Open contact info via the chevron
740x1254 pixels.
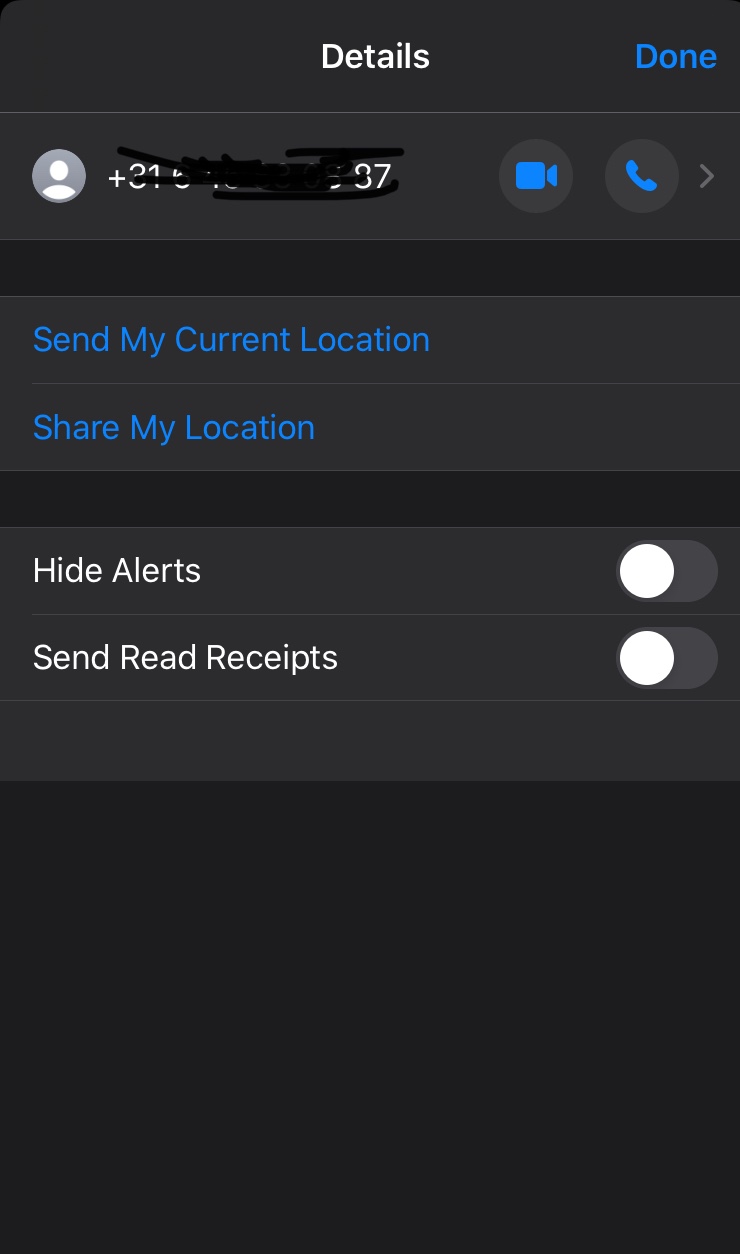click(707, 177)
